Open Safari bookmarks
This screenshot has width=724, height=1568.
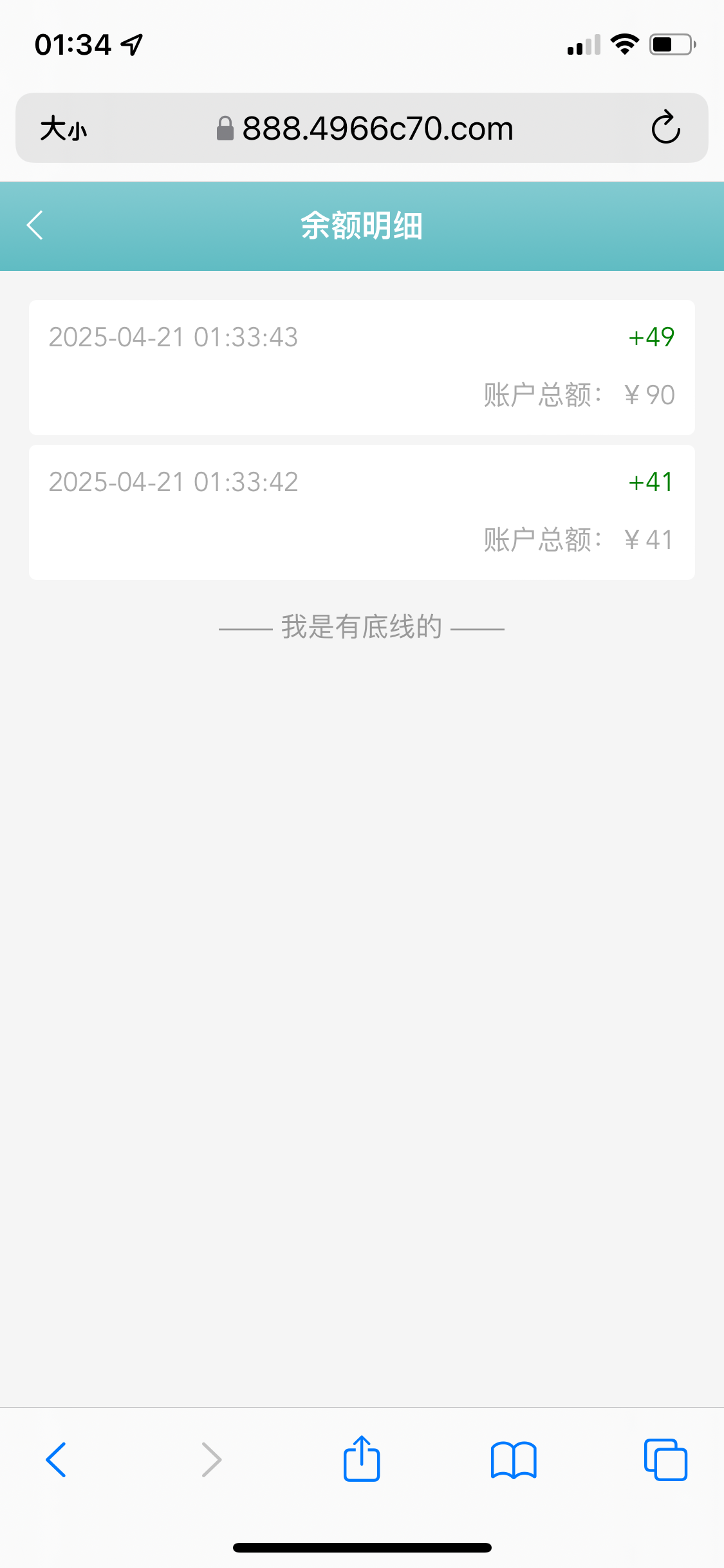pos(514,1459)
